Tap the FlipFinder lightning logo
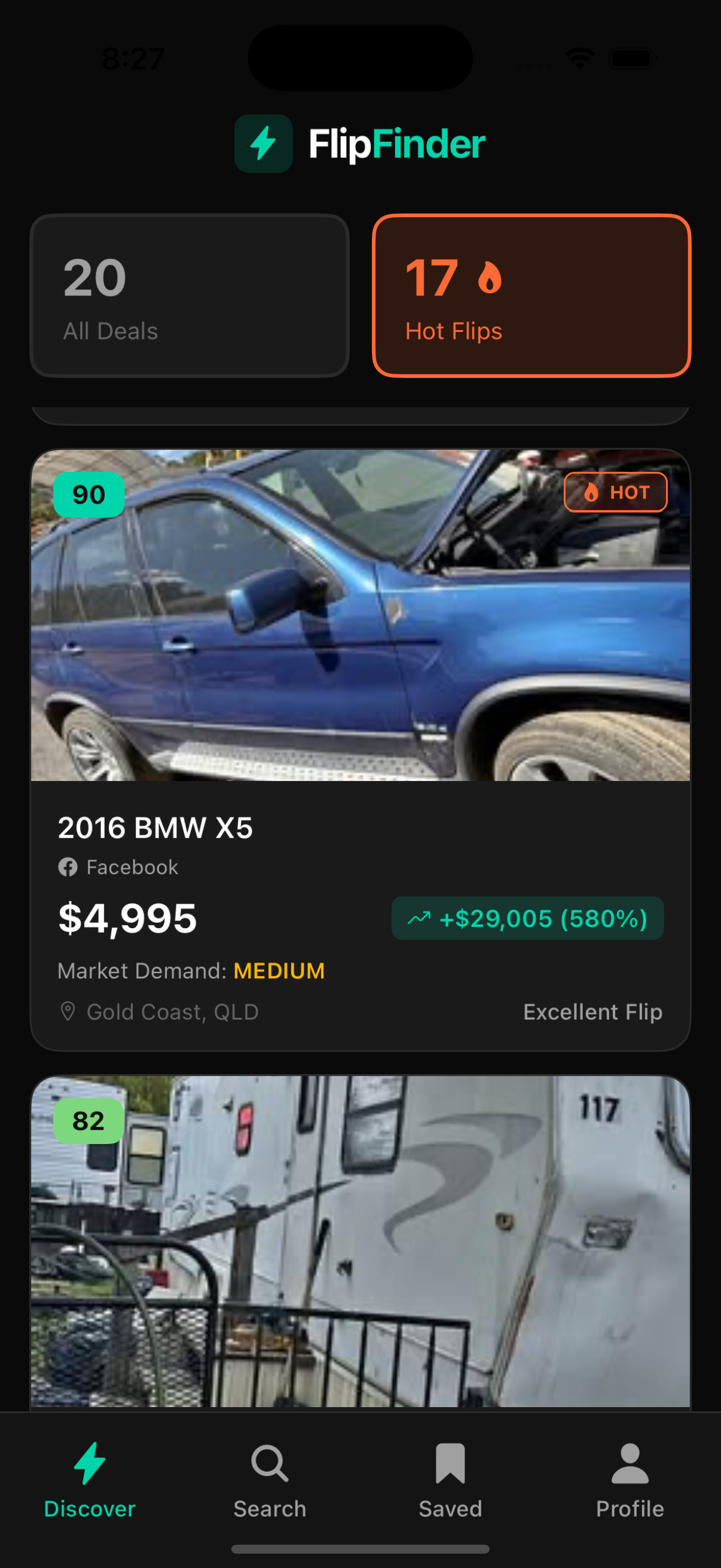Screen dimensions: 721x1568 pos(263,144)
